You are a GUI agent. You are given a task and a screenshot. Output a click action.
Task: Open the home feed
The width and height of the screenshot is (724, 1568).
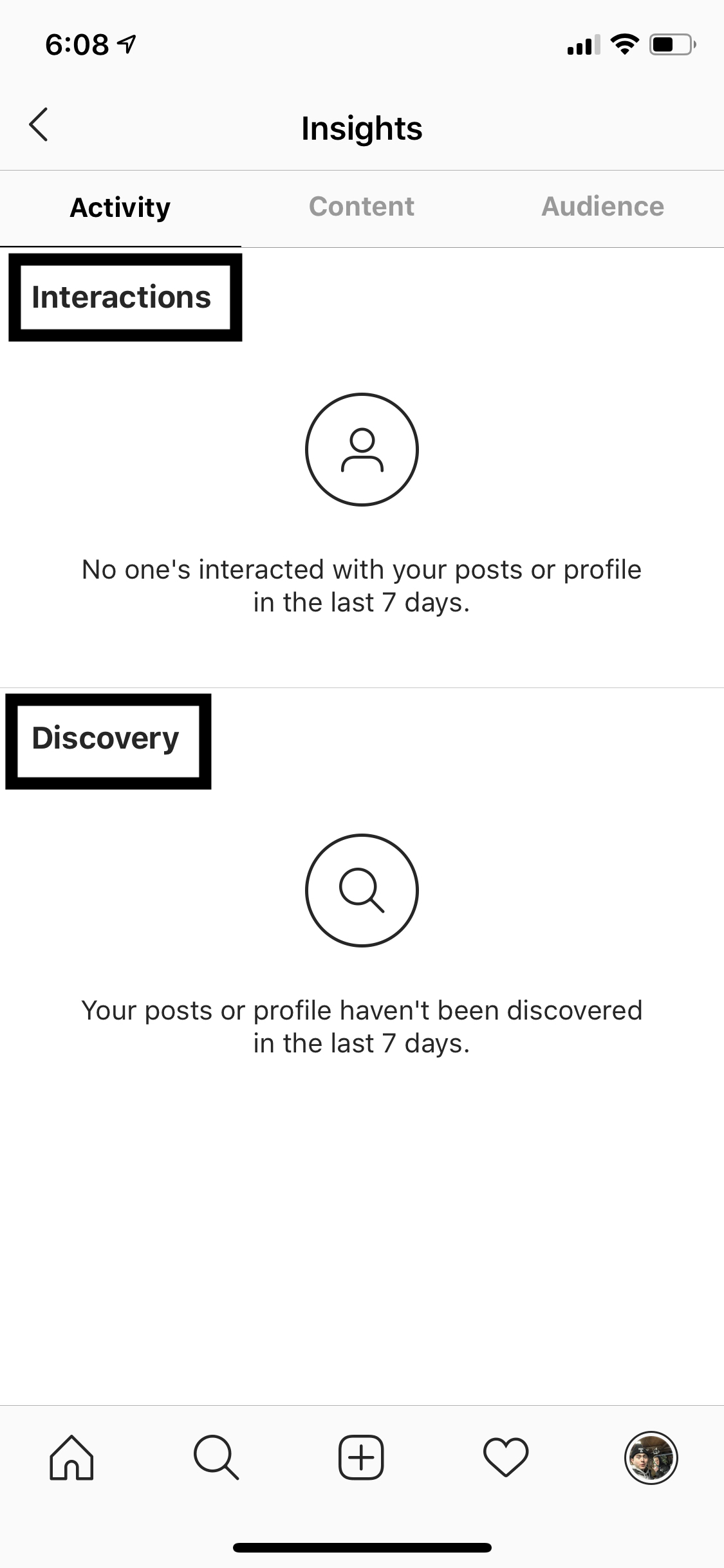71,1458
